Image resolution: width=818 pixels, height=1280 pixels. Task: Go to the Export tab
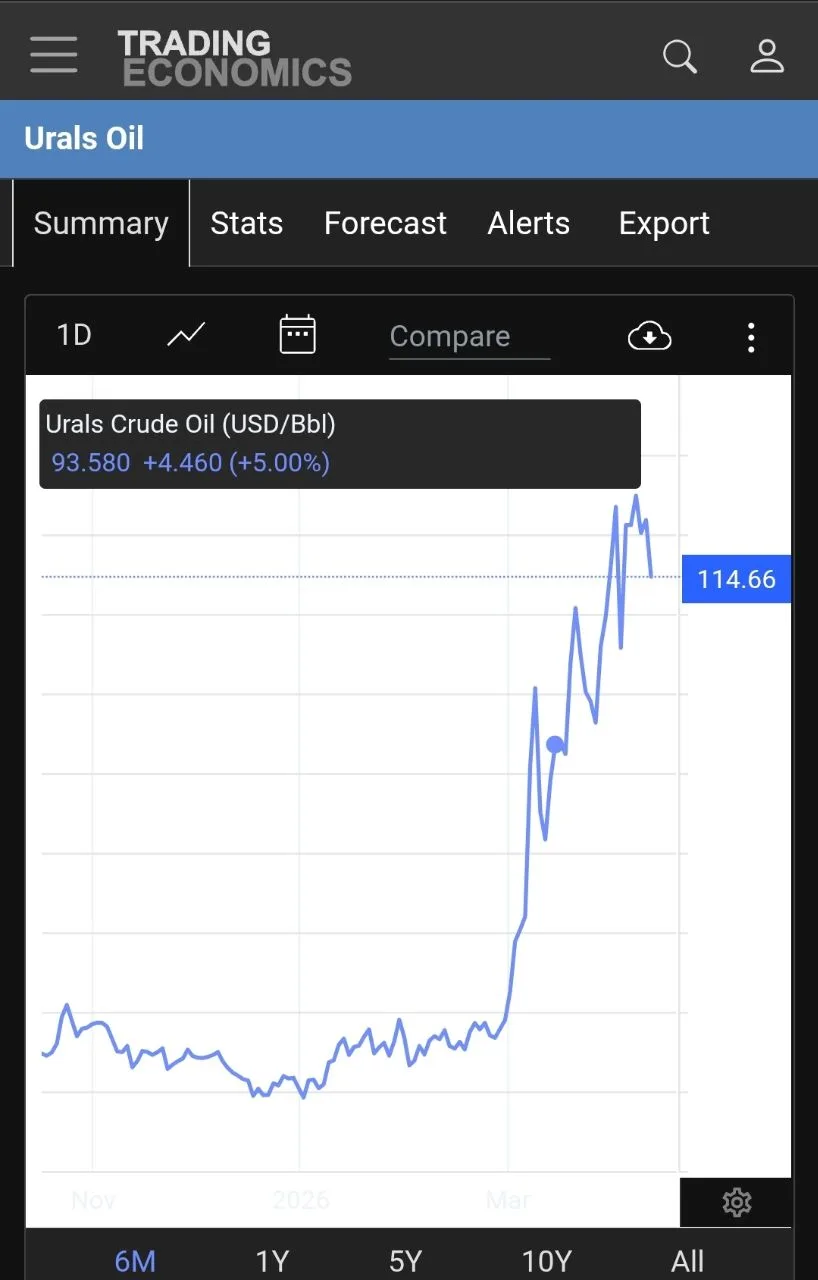tap(664, 223)
